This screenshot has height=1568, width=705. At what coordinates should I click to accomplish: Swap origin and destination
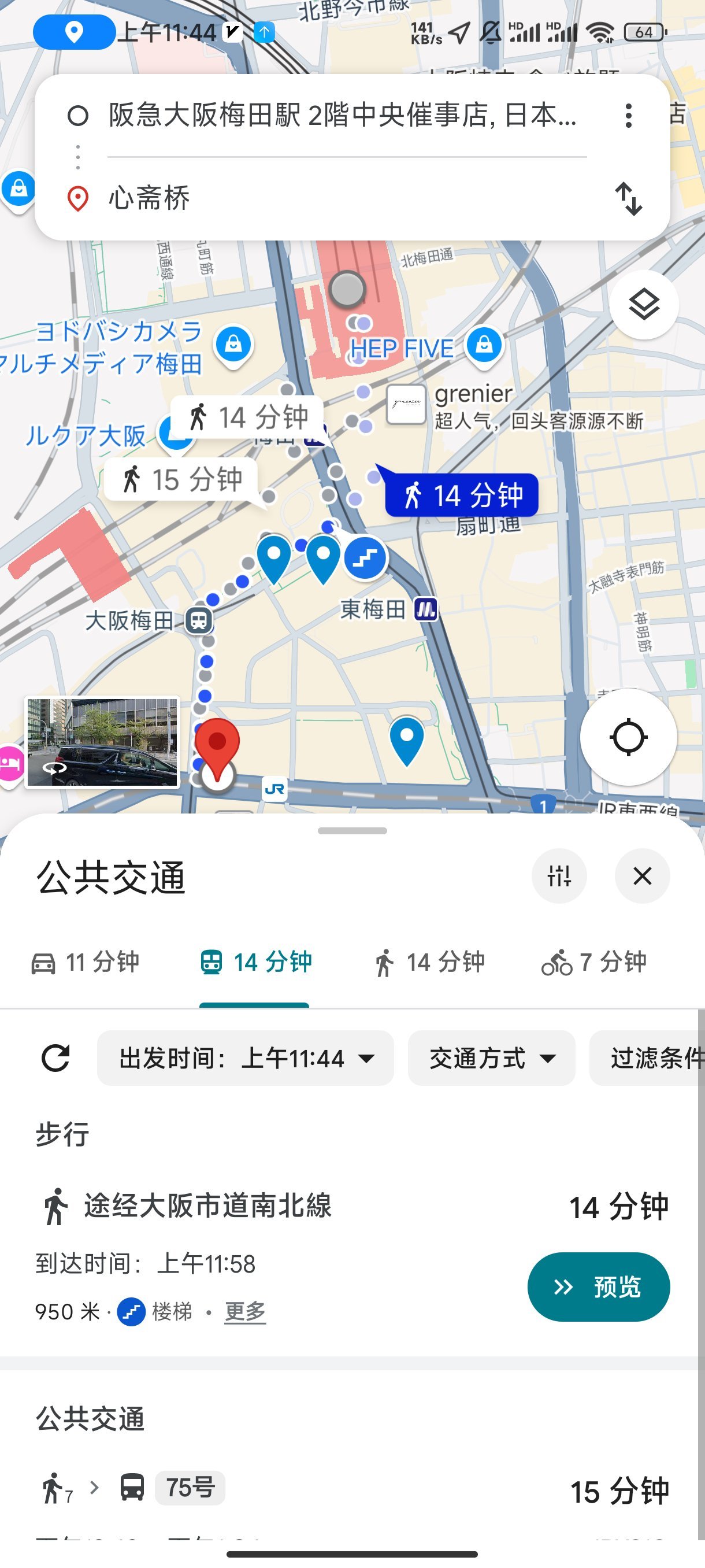(628, 198)
